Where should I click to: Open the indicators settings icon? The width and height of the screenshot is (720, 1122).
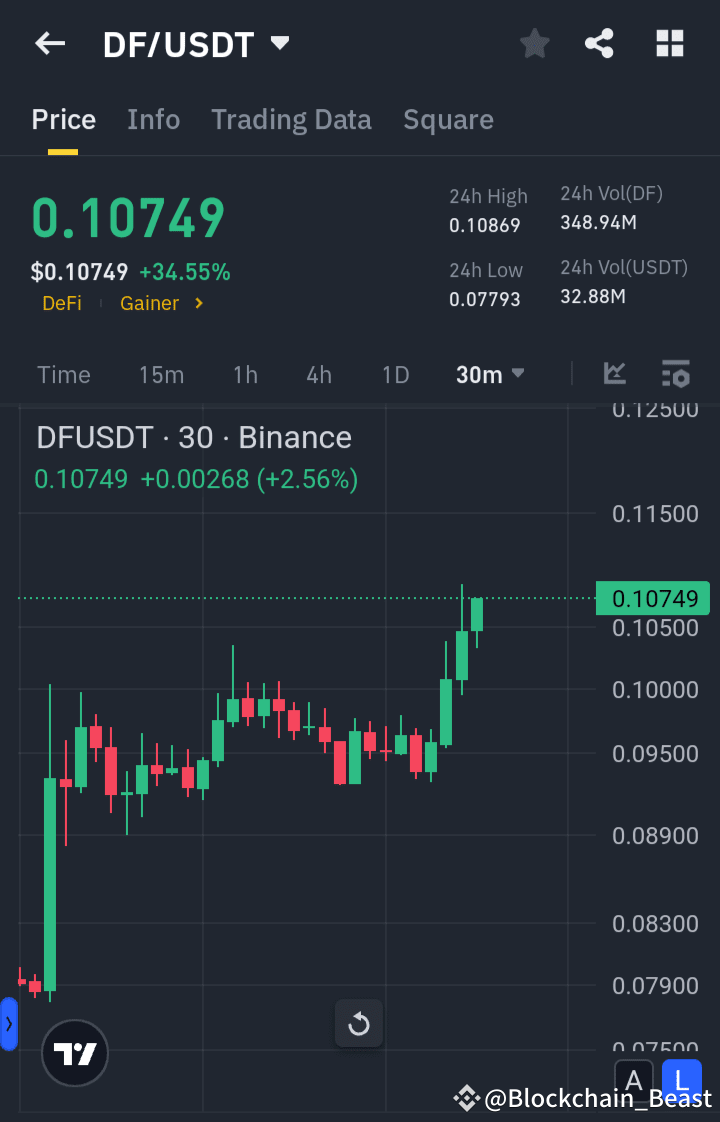[x=676, y=374]
